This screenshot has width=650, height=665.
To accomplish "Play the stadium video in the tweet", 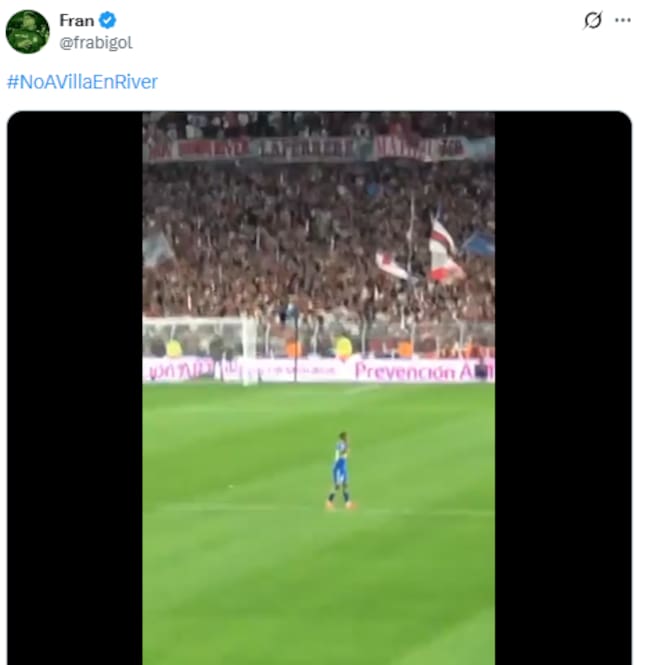I will [319, 388].
